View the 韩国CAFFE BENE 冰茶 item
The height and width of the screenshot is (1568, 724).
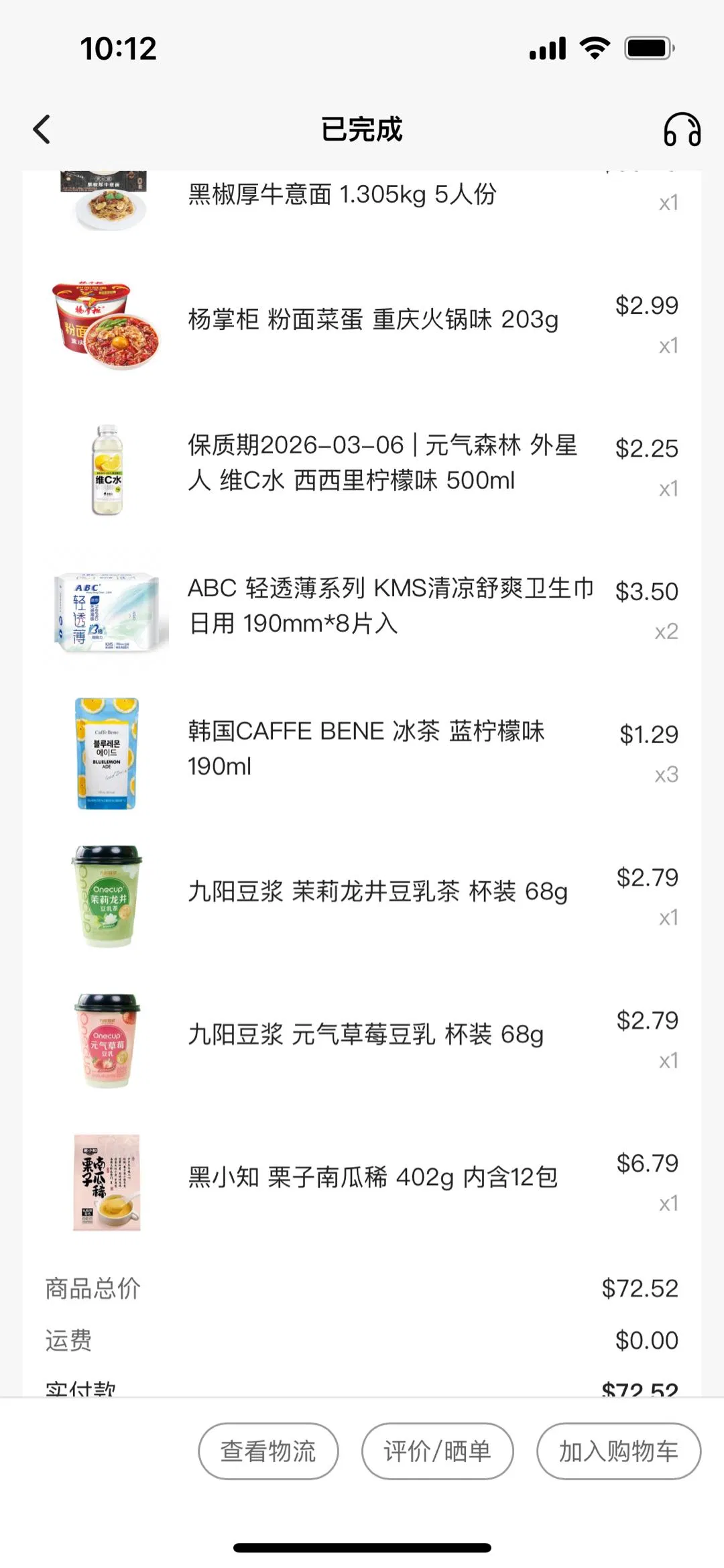[x=366, y=748]
